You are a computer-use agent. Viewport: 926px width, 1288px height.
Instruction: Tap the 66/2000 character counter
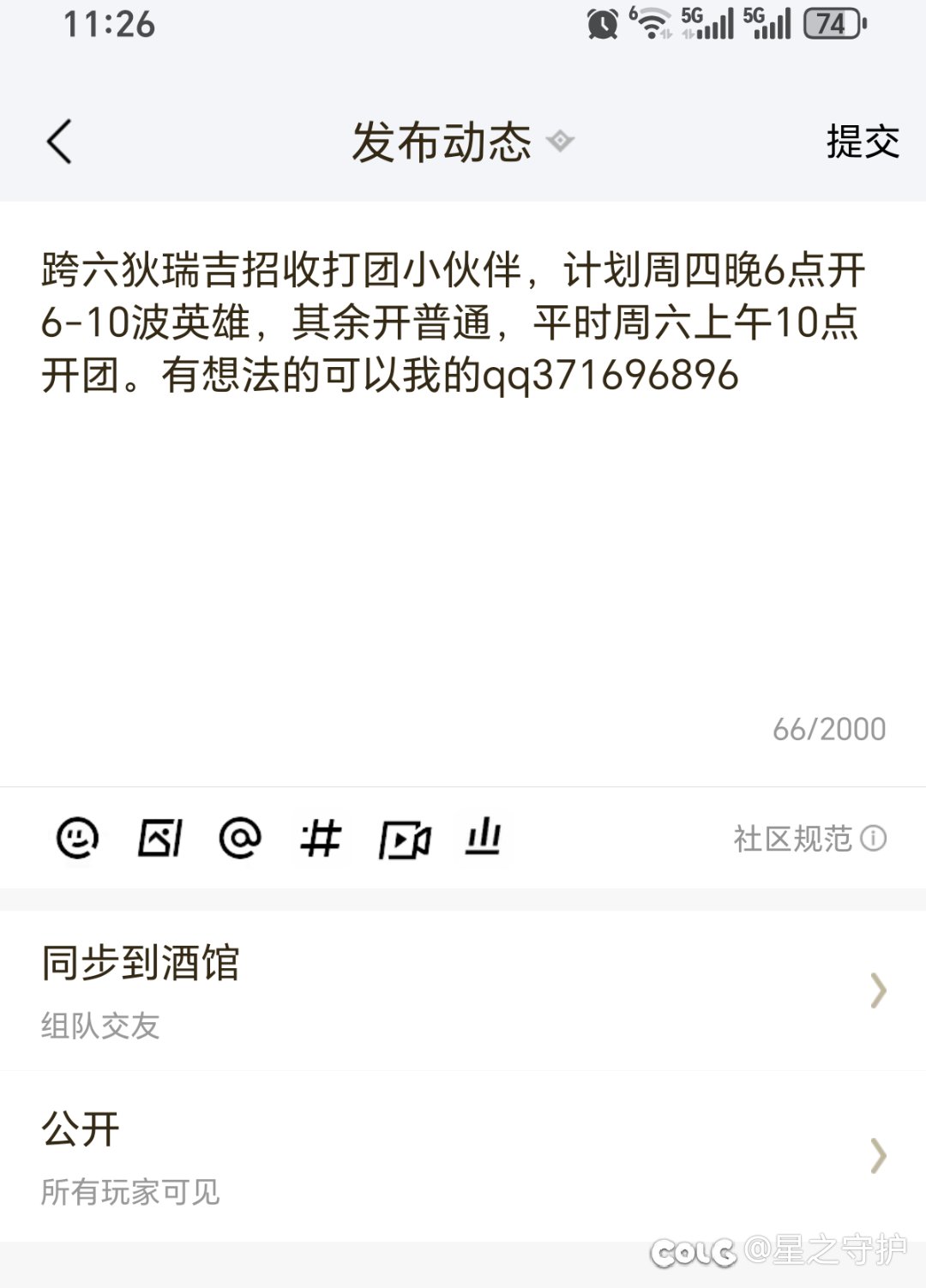pyautogui.click(x=827, y=730)
